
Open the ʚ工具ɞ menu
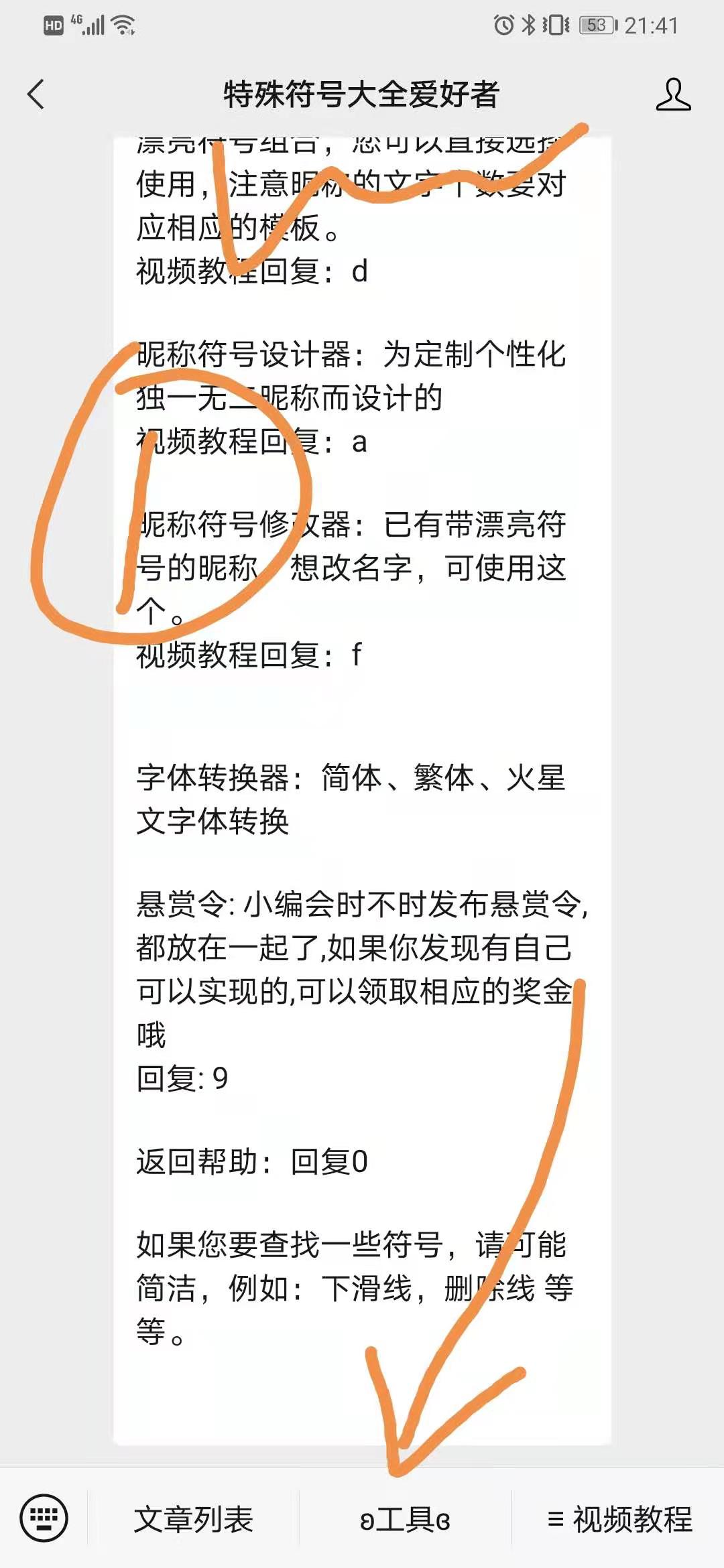coord(405,1519)
